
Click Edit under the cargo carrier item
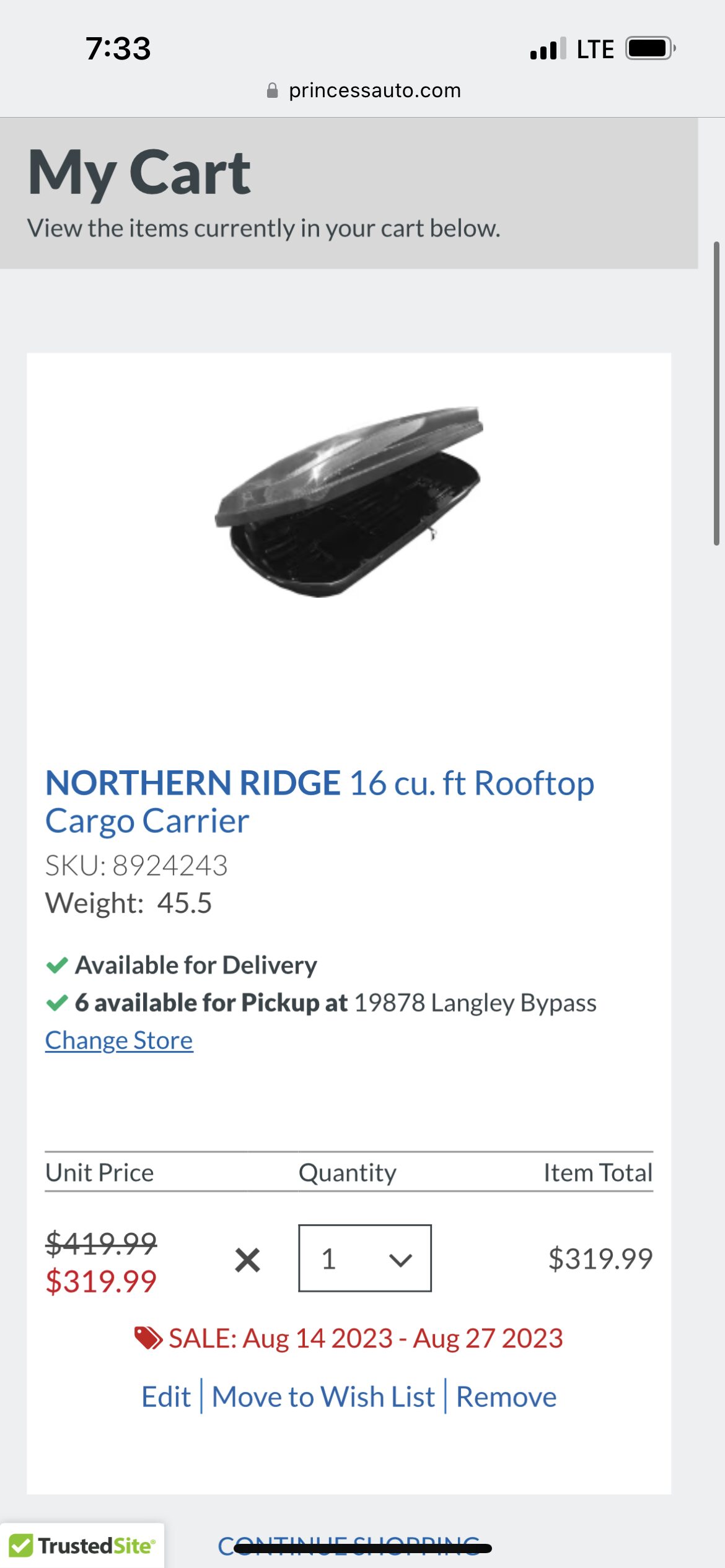pyautogui.click(x=166, y=1396)
